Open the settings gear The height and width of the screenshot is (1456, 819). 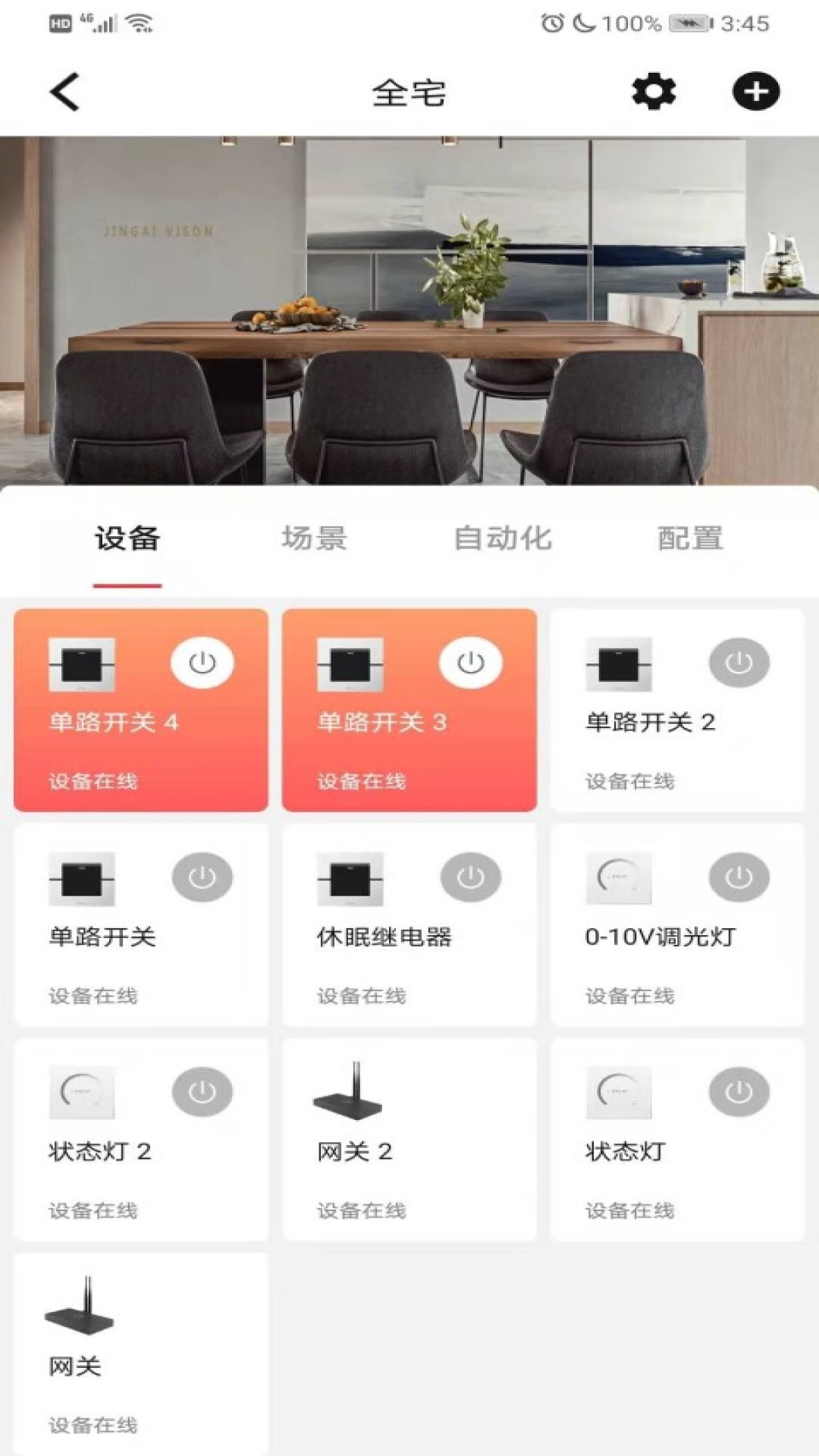(x=654, y=92)
